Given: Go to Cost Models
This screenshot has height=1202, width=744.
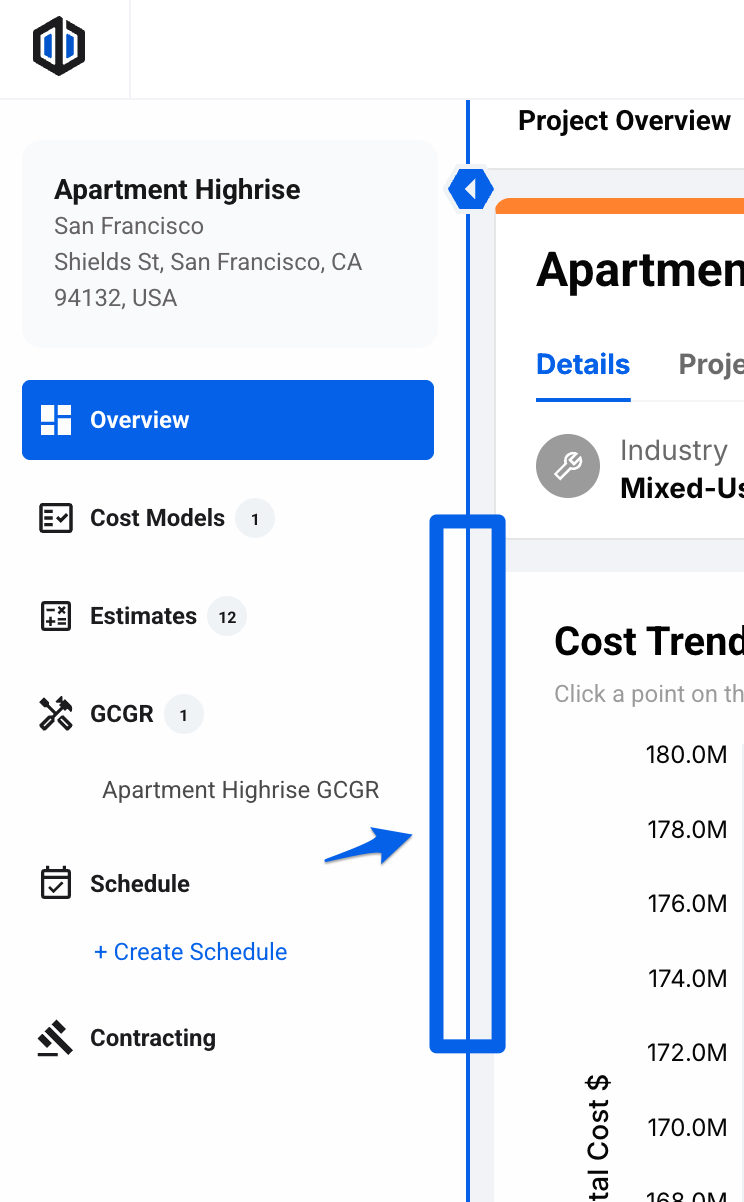Looking at the screenshot, I should click(x=157, y=518).
